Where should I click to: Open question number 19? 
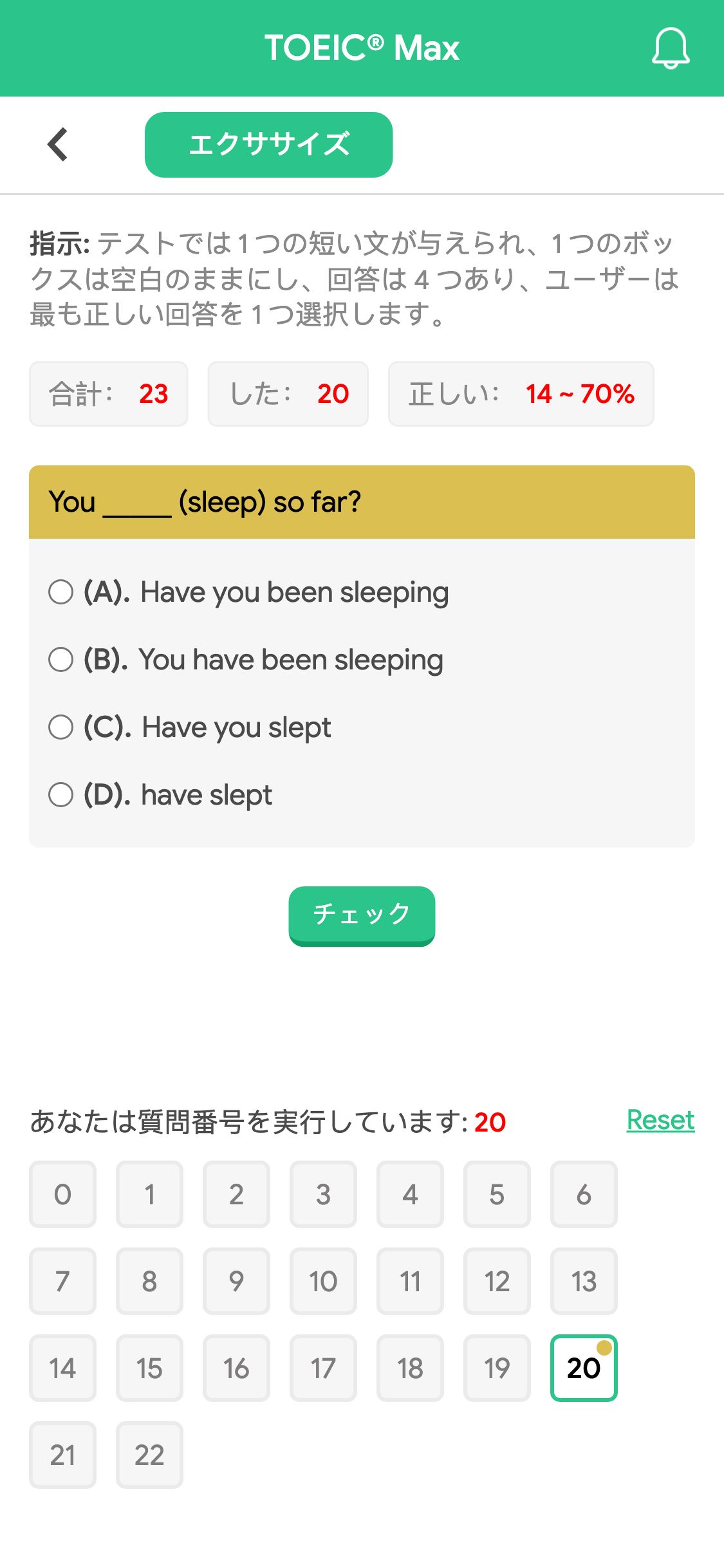click(x=497, y=1368)
